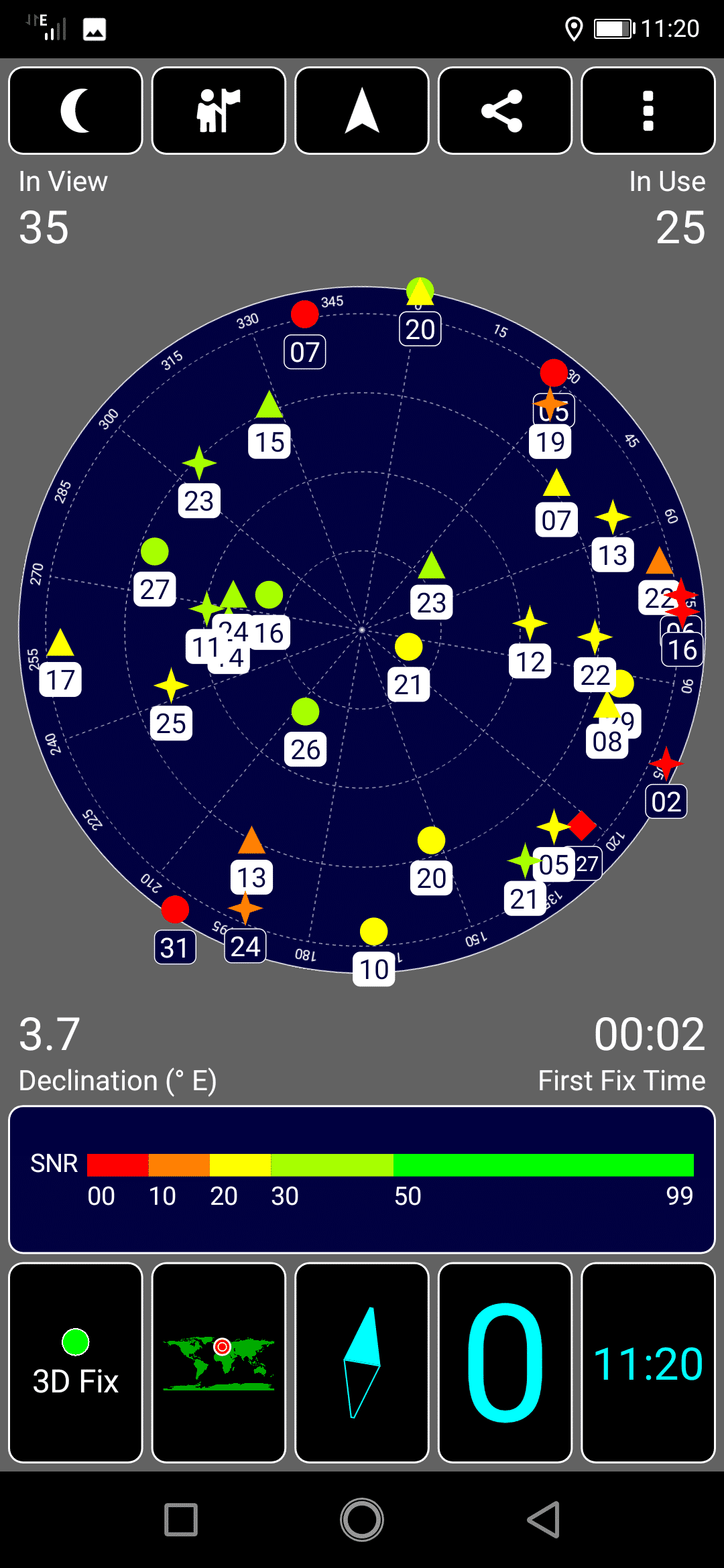This screenshot has width=724, height=1568.
Task: Tap the cyan speed tile showing 0
Action: point(505,1362)
